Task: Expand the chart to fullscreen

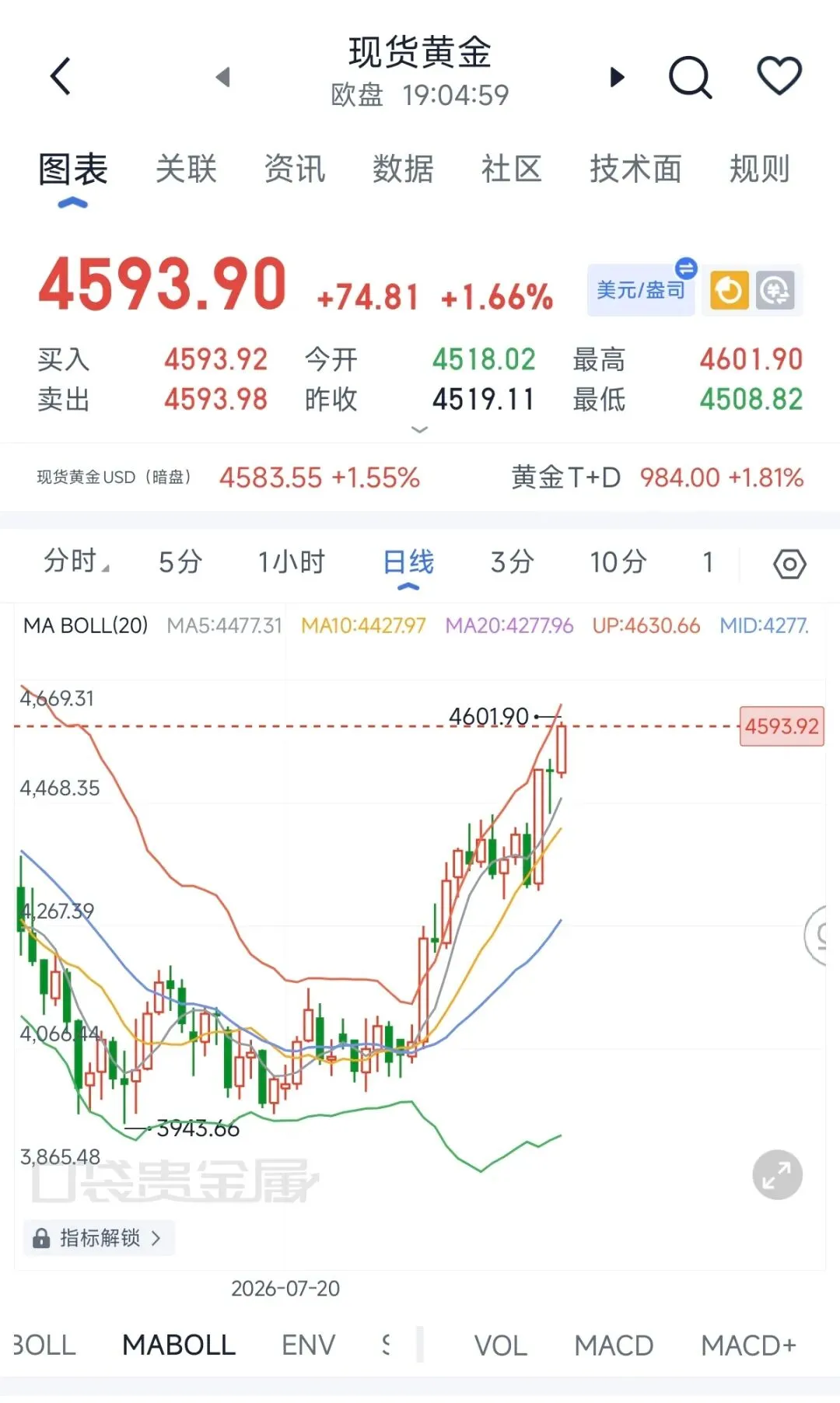Action: tap(777, 1174)
